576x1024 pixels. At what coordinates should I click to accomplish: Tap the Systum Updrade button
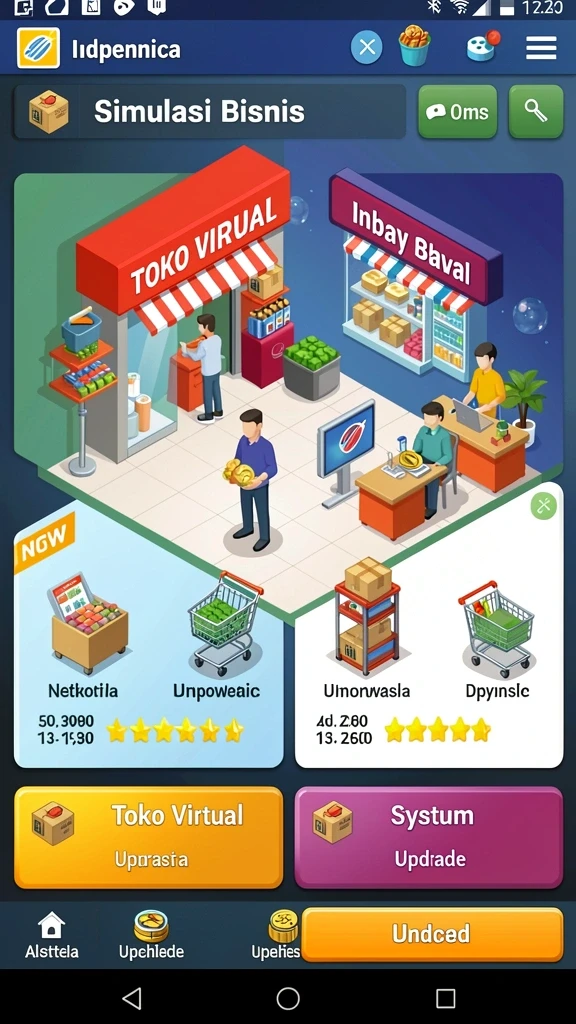point(429,837)
